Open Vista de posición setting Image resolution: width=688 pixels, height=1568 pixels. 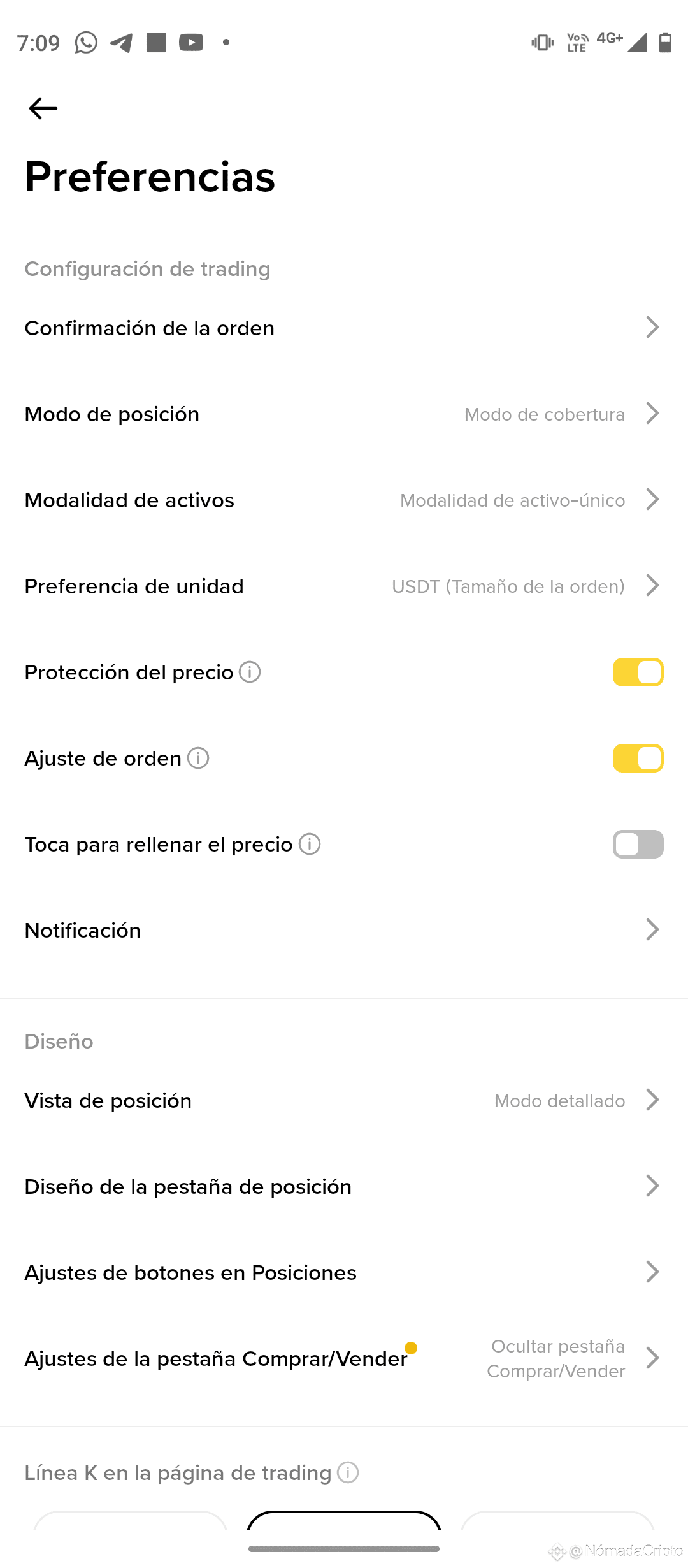pos(344,1100)
